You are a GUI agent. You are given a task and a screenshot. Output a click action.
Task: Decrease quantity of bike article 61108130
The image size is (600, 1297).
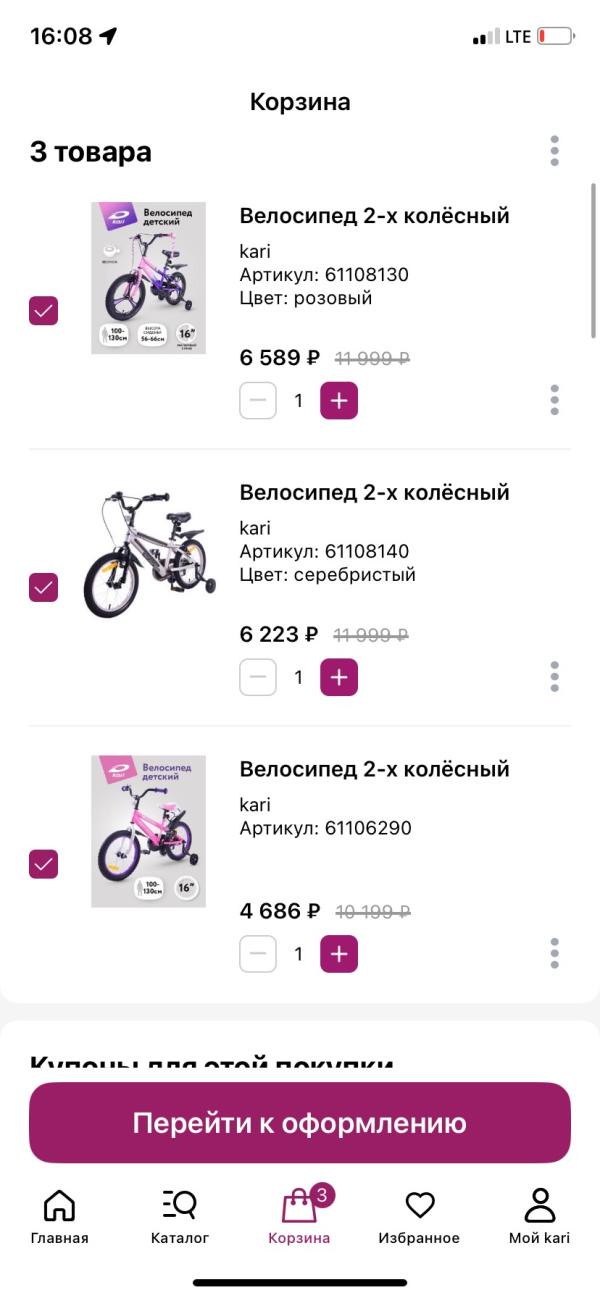258,401
